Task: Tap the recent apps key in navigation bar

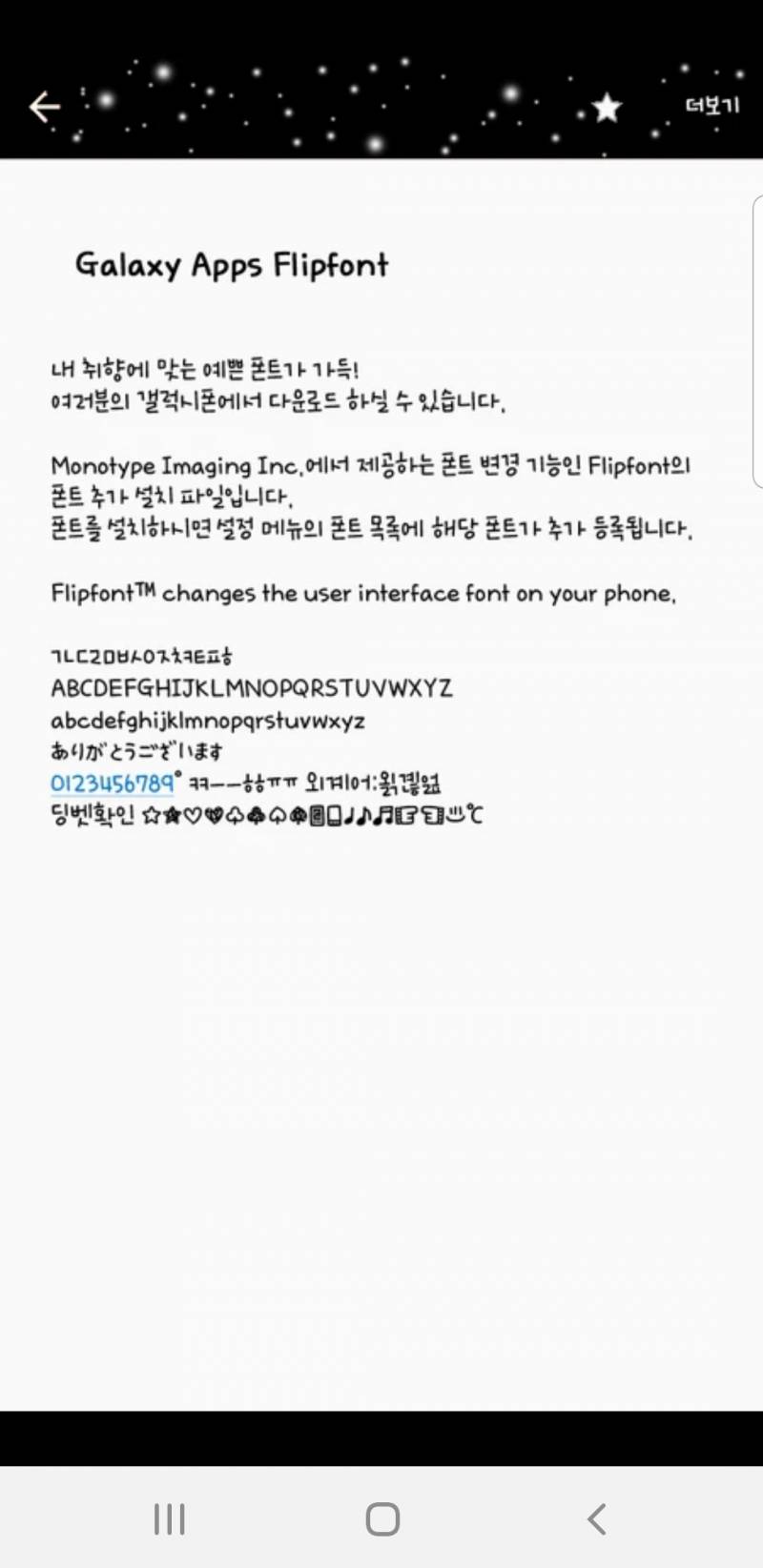Action: (168, 1520)
